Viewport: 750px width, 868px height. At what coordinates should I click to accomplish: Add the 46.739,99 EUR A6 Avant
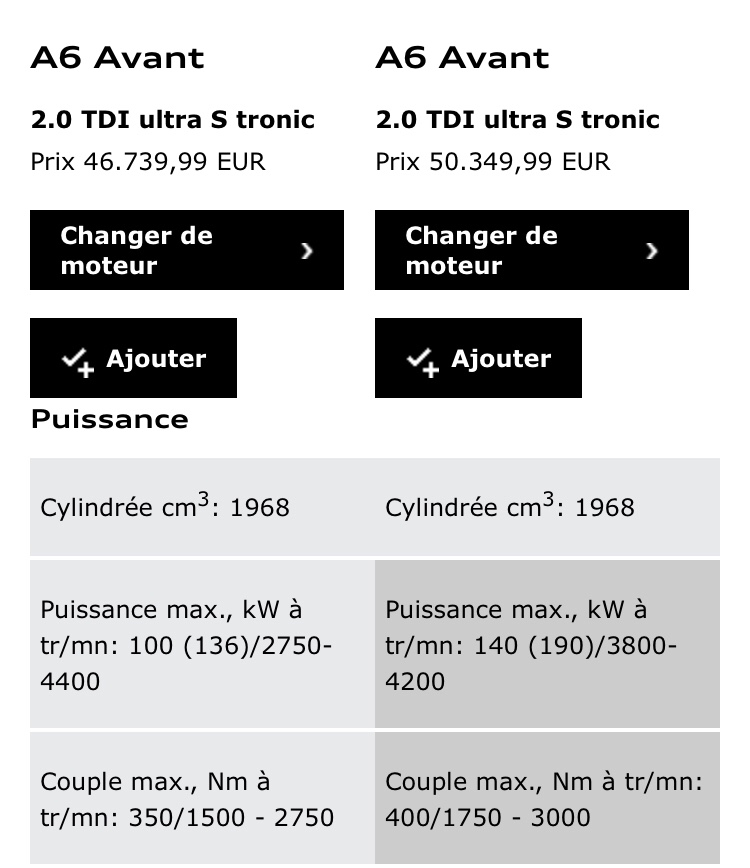133,359
